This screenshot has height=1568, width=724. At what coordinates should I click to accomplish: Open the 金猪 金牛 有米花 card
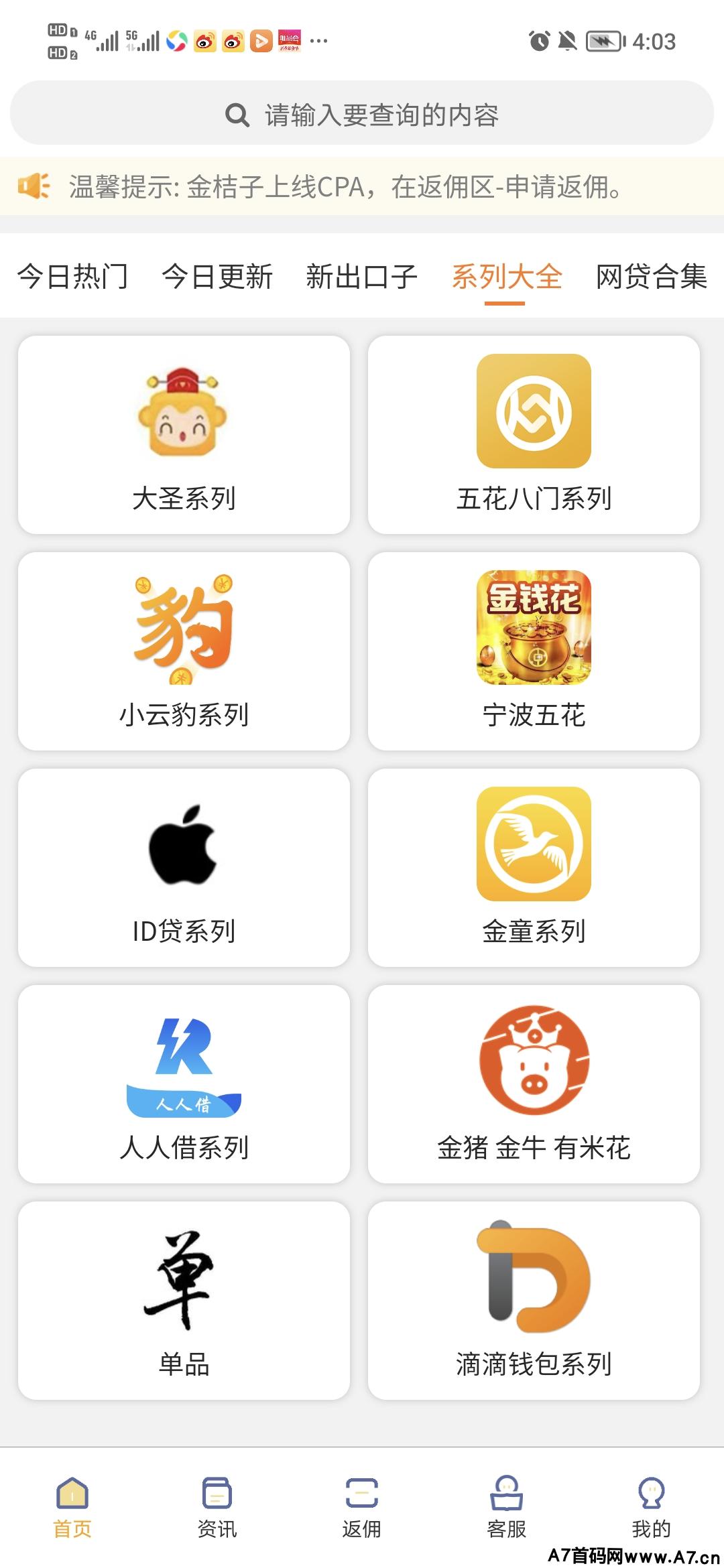(534, 1084)
